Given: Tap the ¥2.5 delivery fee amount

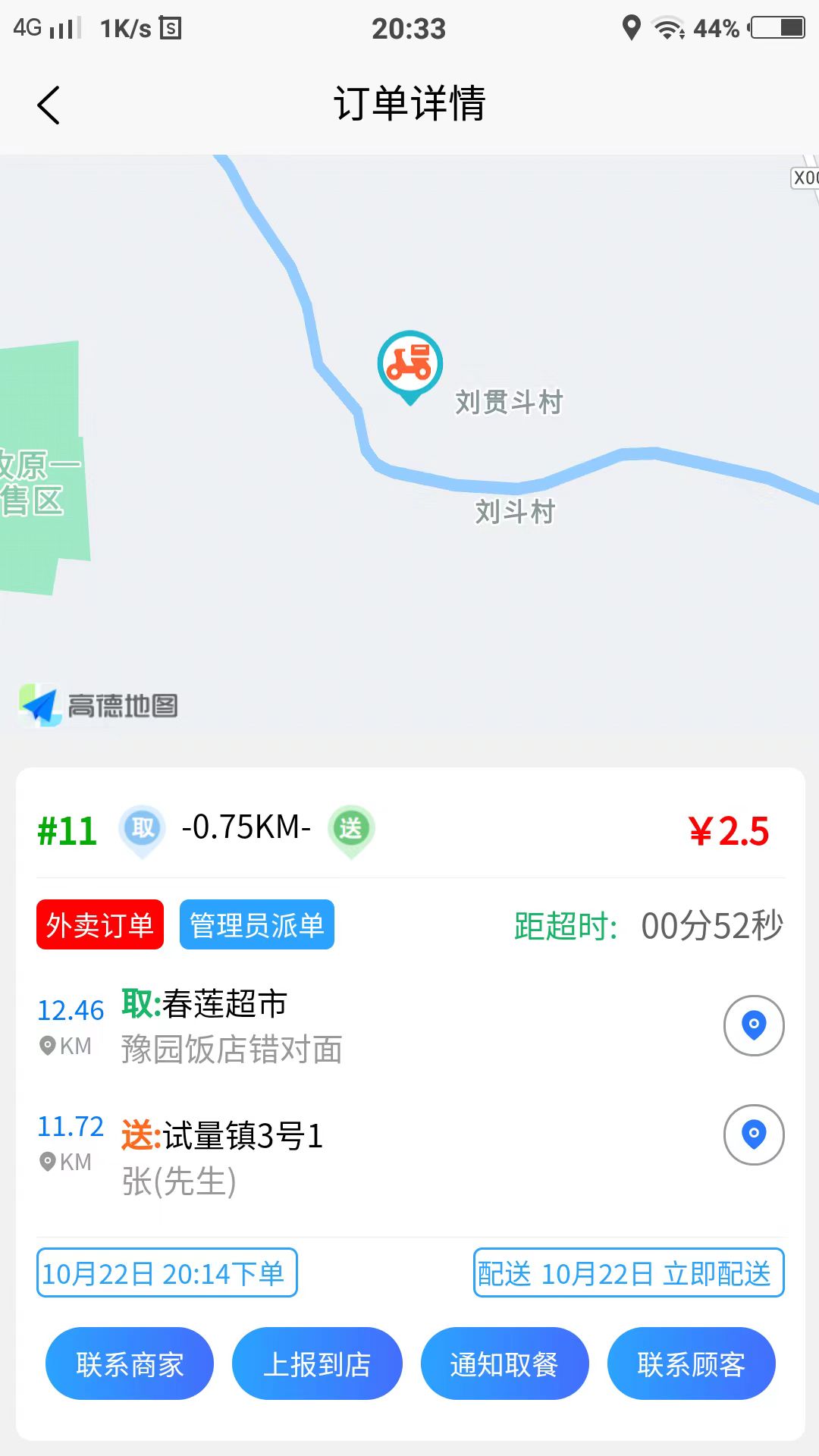Looking at the screenshot, I should [x=730, y=829].
